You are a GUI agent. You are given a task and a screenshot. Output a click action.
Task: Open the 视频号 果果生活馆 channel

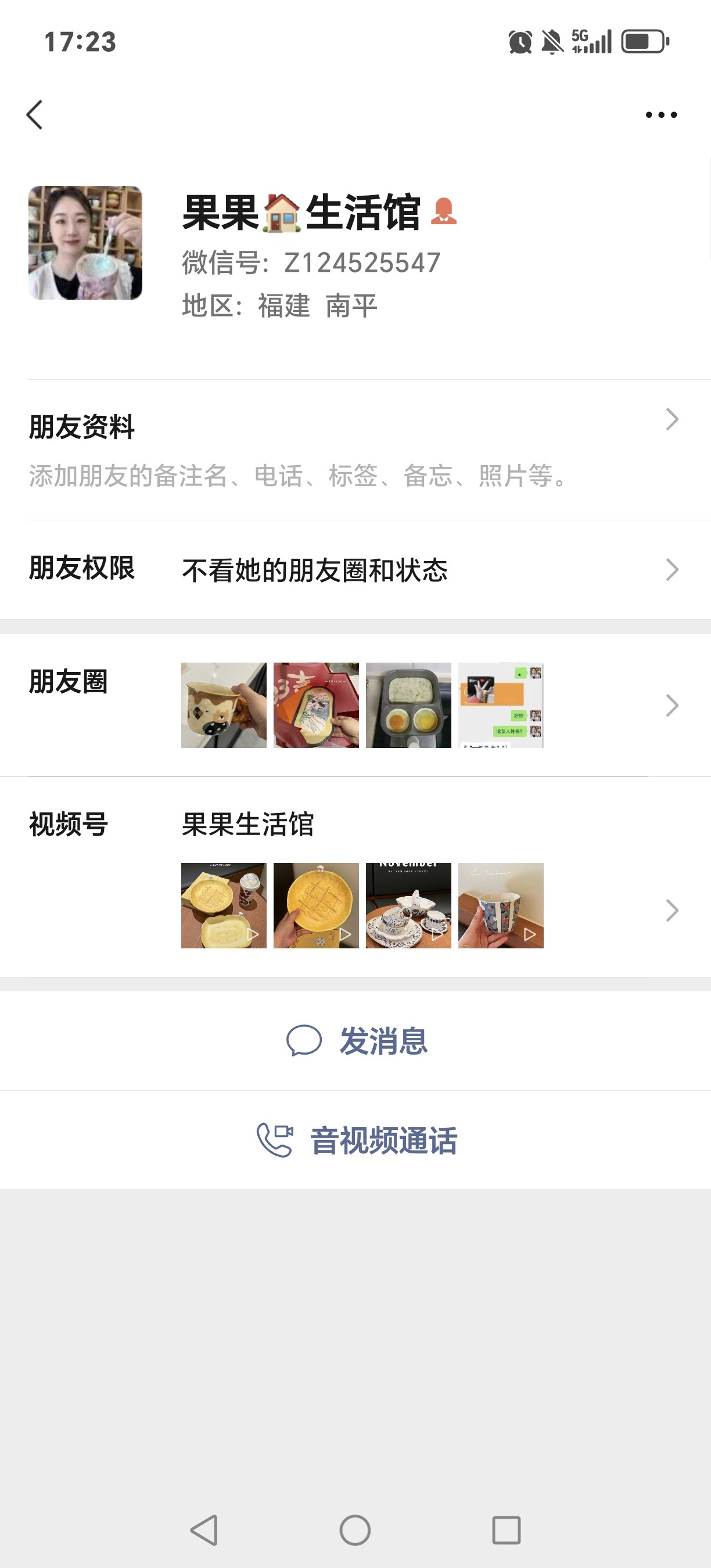click(355, 877)
